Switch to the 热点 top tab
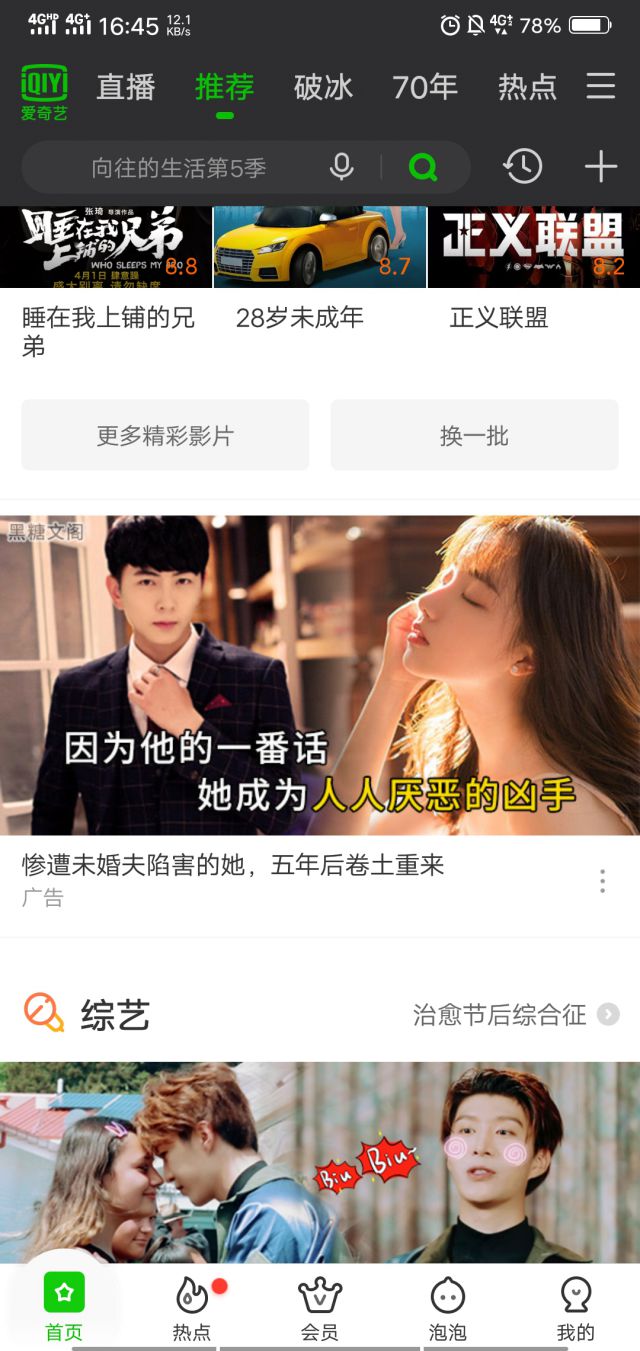 tap(527, 88)
